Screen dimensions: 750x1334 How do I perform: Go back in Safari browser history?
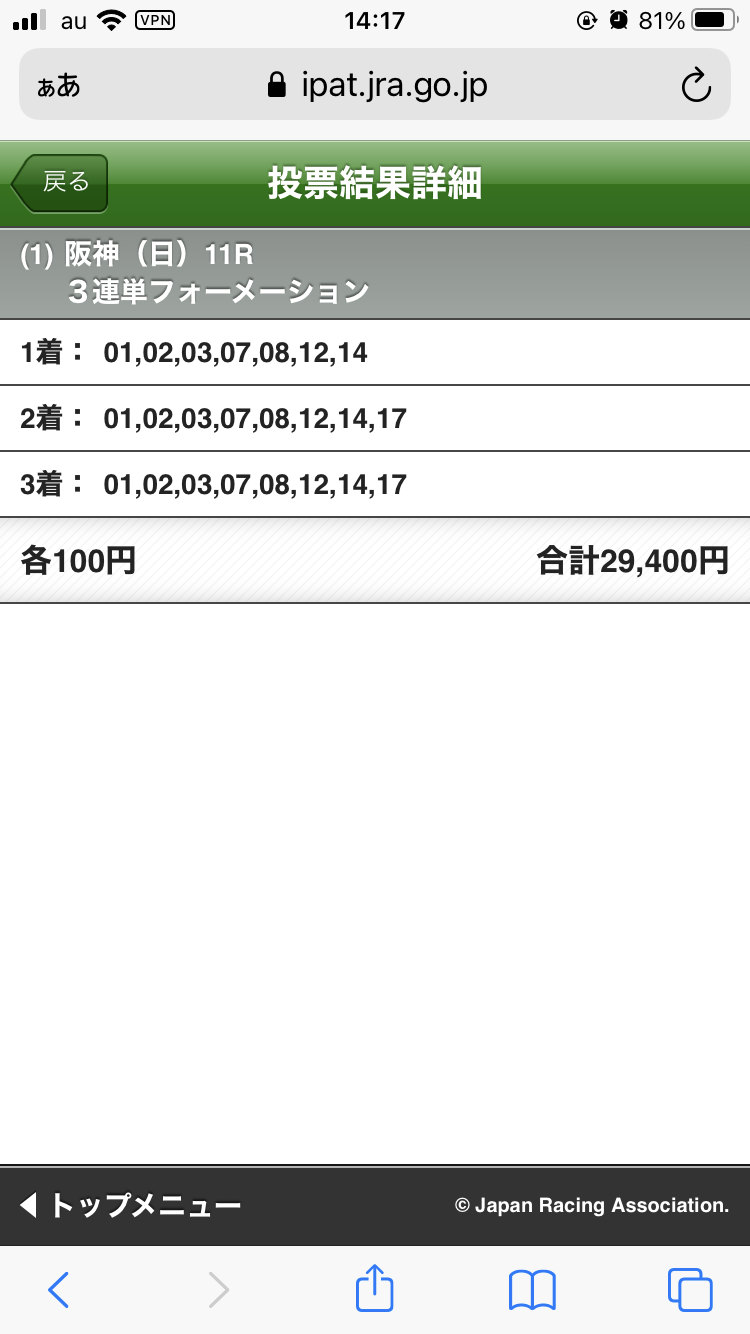59,1290
